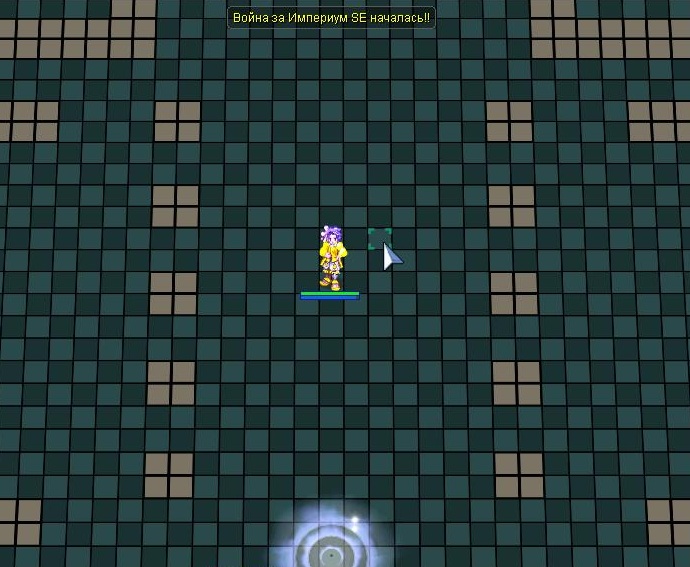The image size is (690, 567).
Task: Select the purple-haired character
Action: 331,258
